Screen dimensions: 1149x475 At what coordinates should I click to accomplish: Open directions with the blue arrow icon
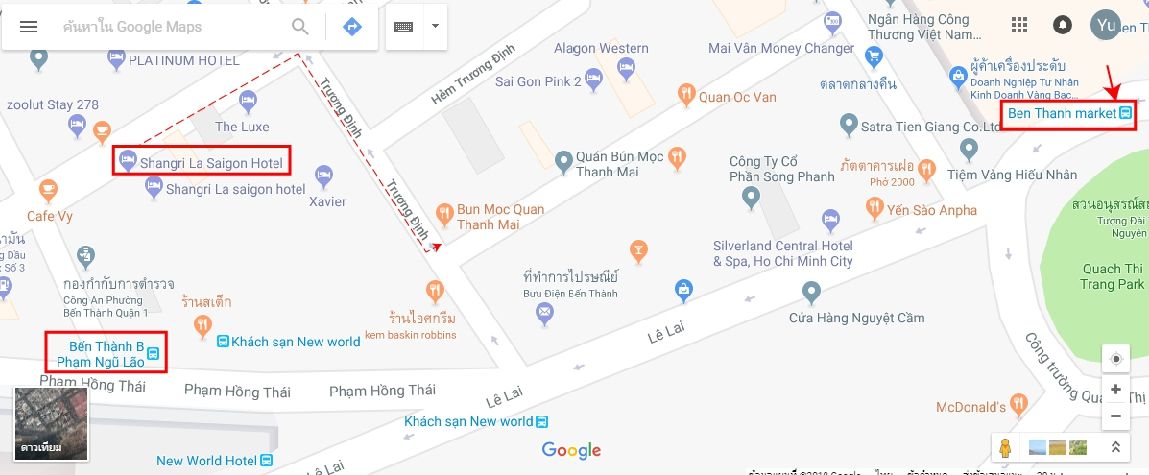tap(352, 27)
